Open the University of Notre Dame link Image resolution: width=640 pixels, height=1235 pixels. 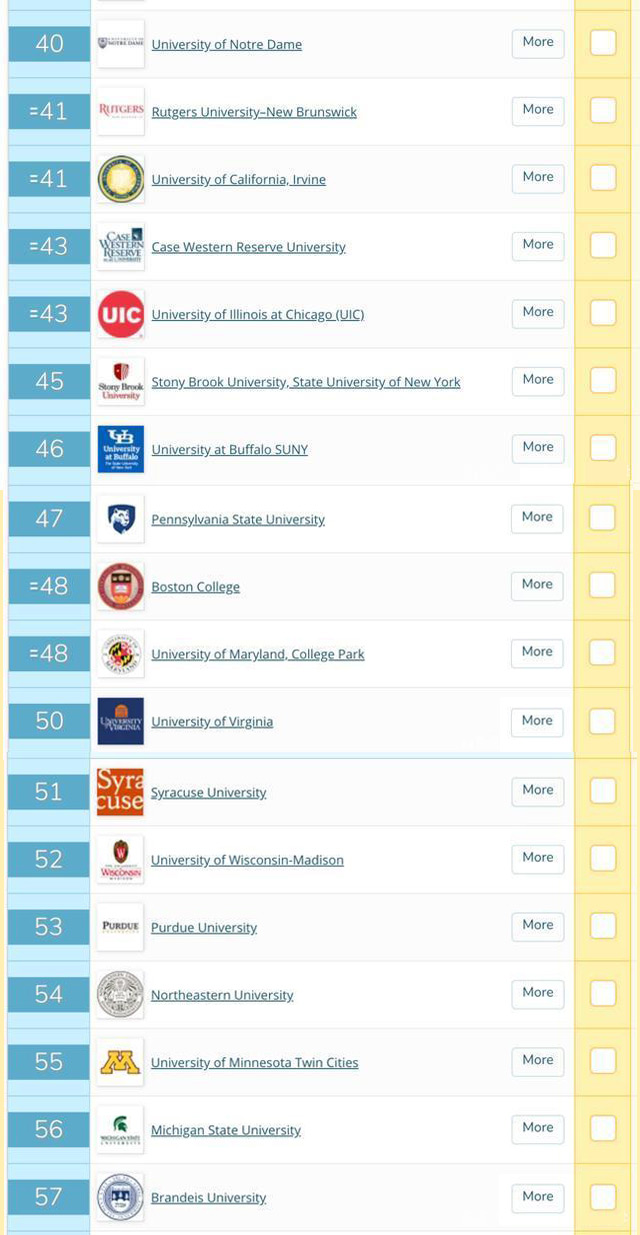226,44
